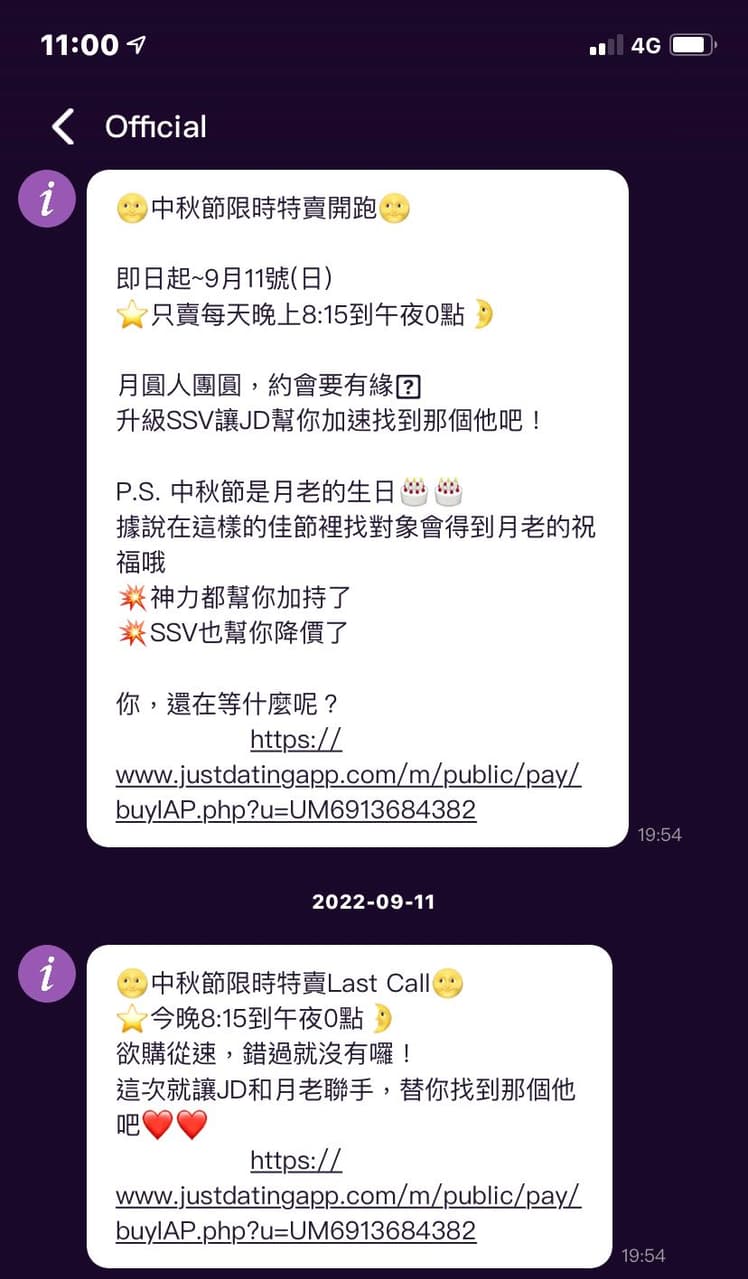Tap the battery indicator in the status bar

pyautogui.click(x=702, y=43)
